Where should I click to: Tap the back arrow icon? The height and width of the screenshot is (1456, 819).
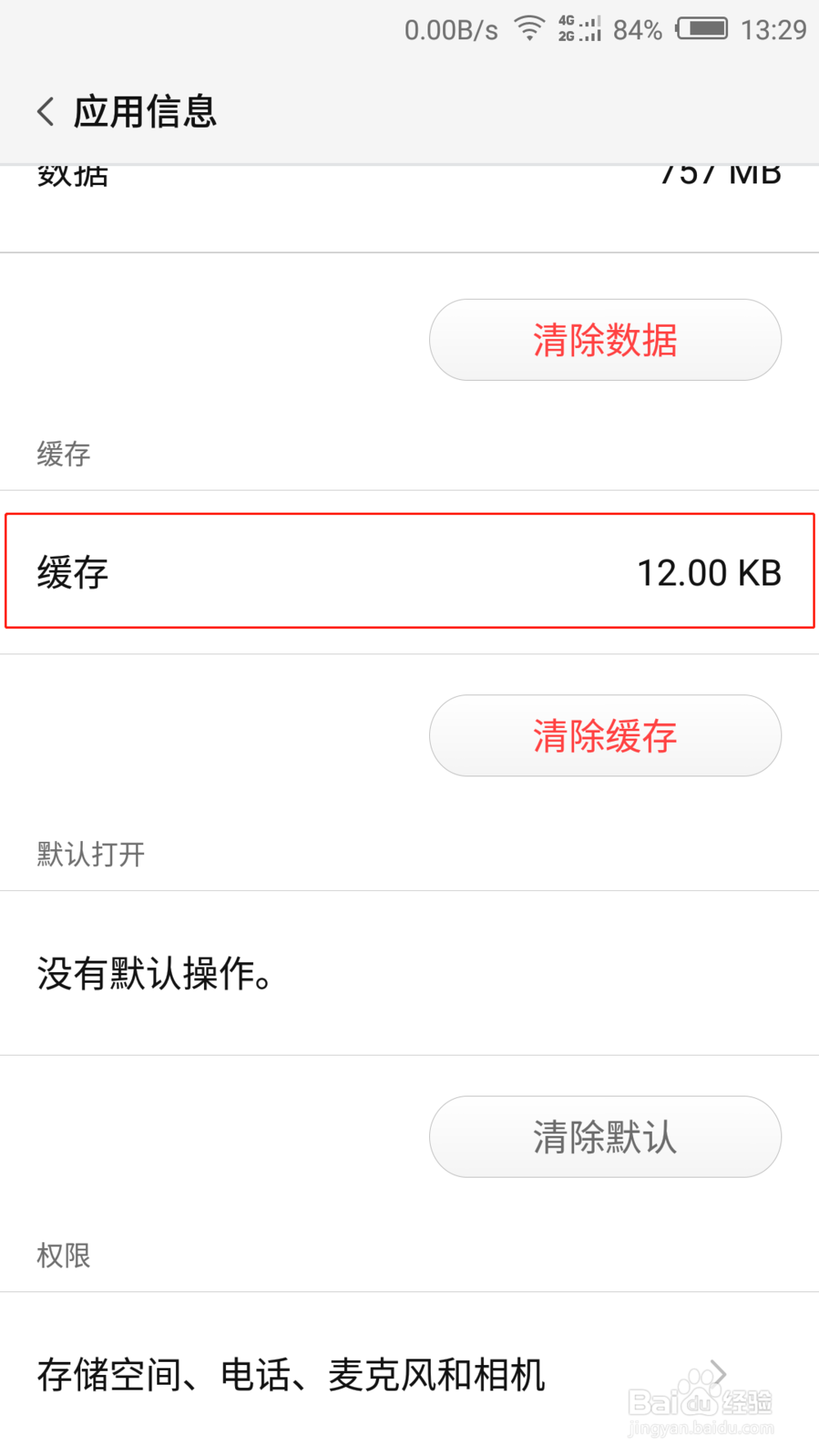click(x=44, y=111)
